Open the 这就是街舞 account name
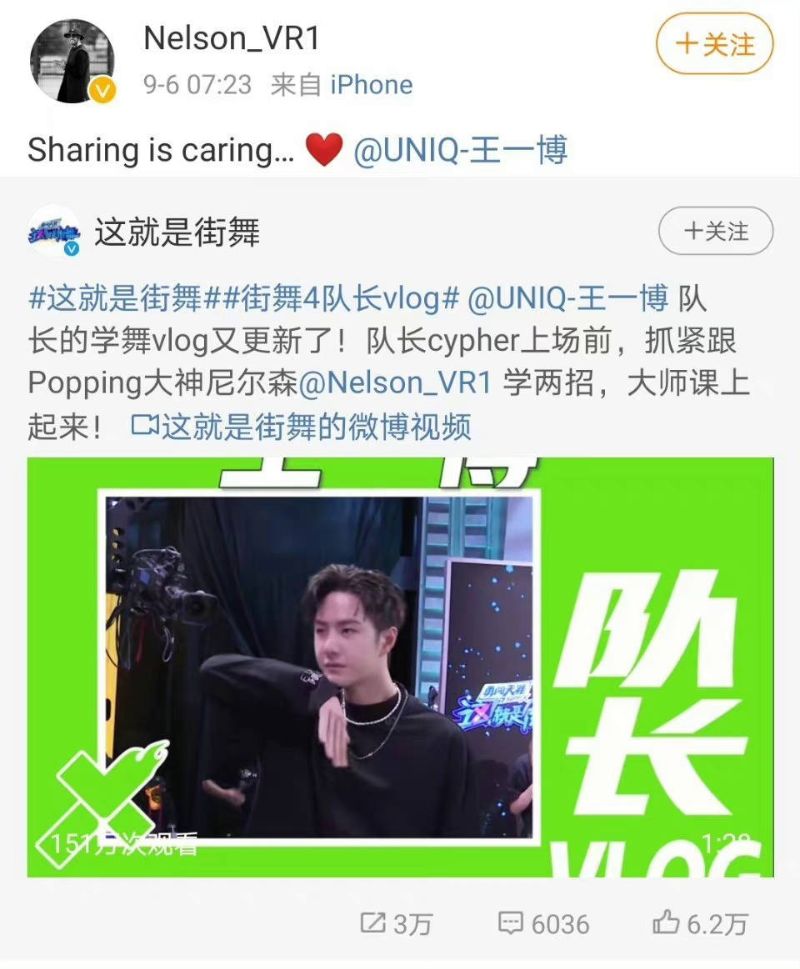Viewport: 800px width, 969px height. [177, 233]
